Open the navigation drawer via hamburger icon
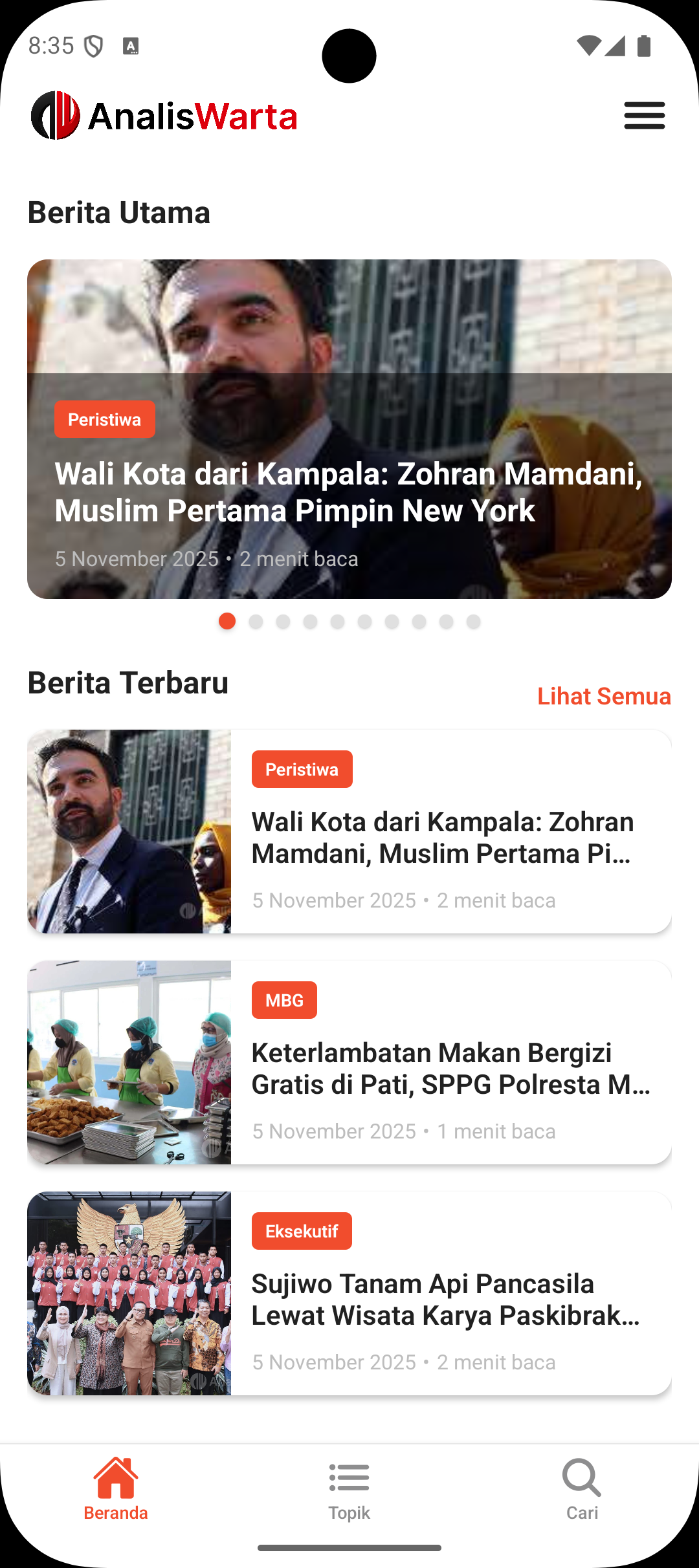Viewport: 699px width, 1568px height. tap(644, 116)
